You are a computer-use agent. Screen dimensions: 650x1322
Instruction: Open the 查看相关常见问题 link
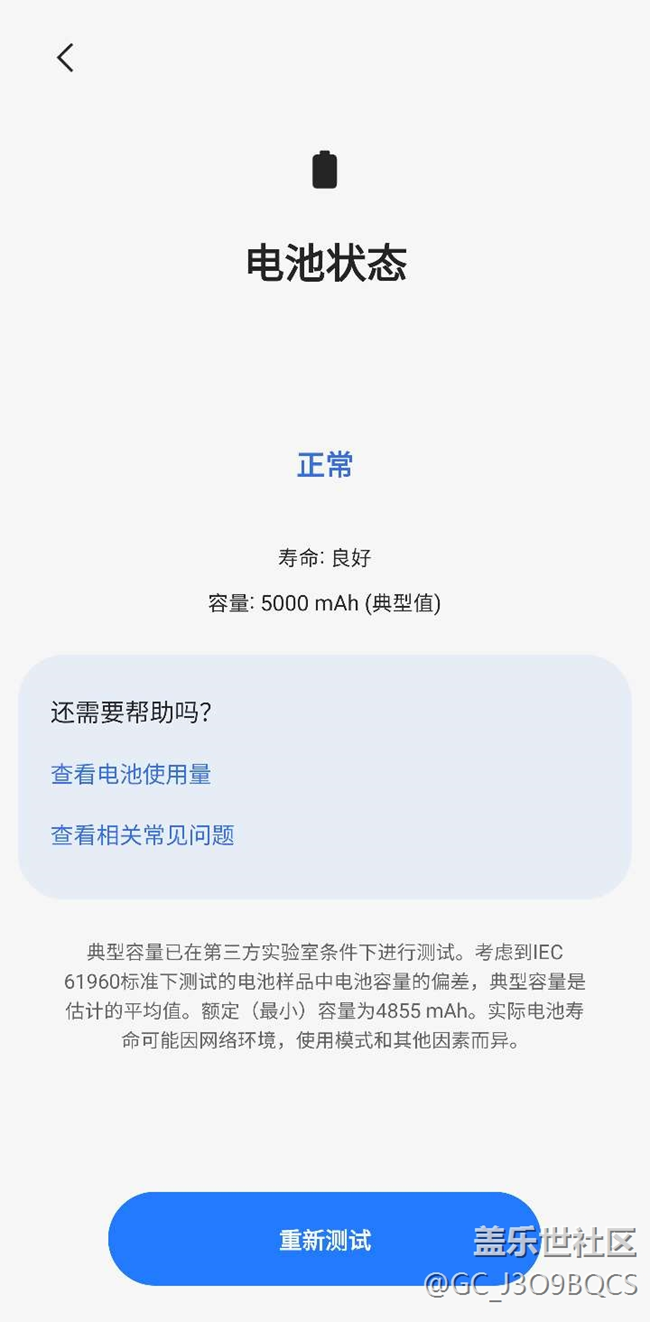[x=143, y=835]
